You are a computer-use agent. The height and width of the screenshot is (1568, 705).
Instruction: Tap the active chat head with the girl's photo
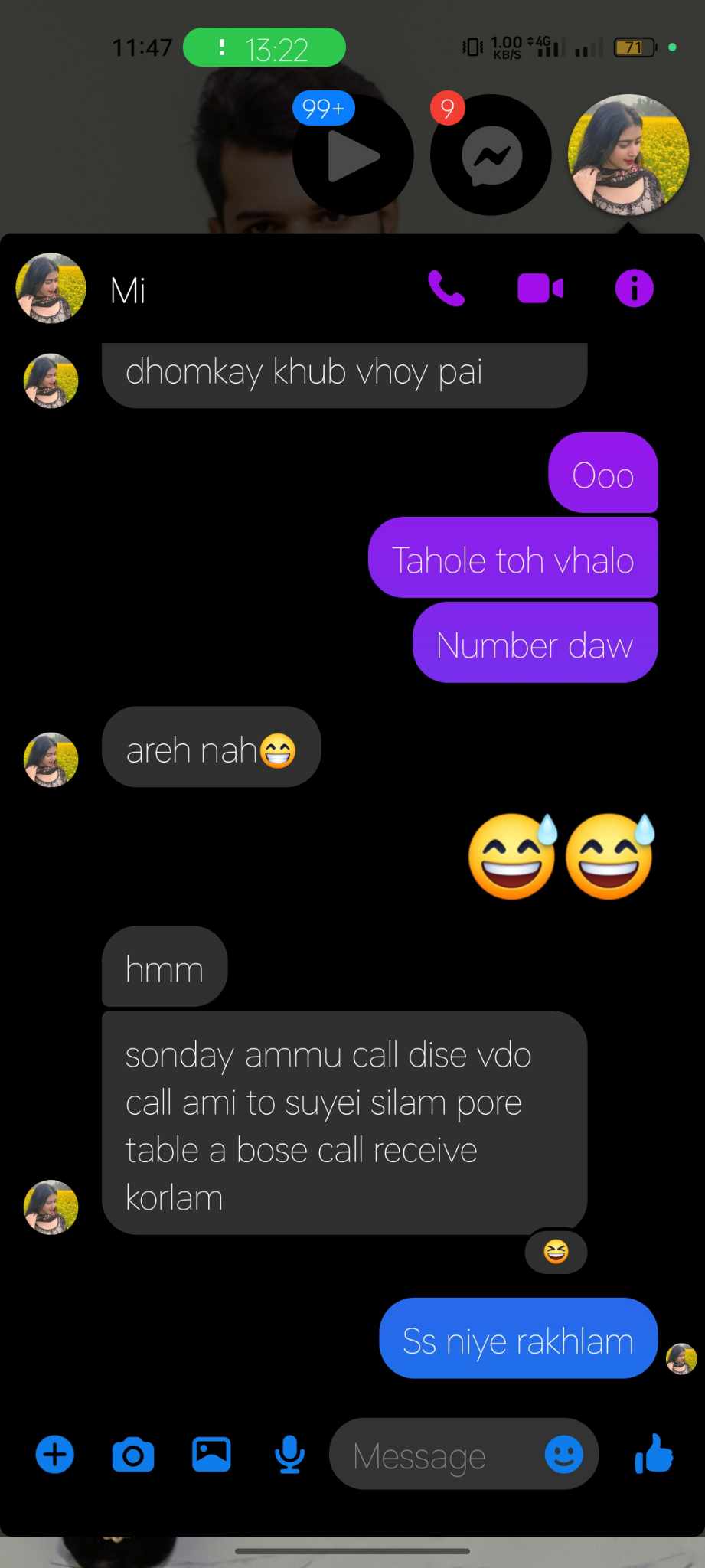pyautogui.click(x=628, y=155)
